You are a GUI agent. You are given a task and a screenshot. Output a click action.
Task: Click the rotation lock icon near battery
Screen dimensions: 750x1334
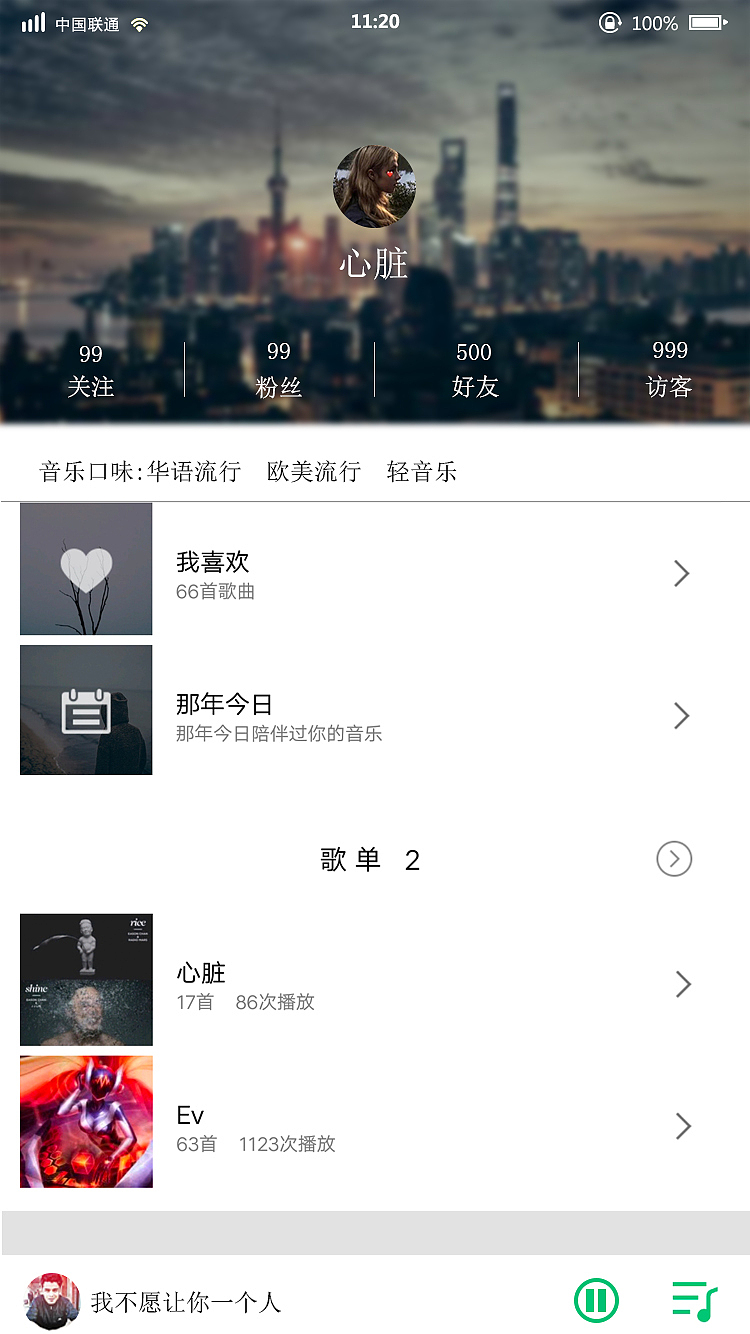pos(610,22)
